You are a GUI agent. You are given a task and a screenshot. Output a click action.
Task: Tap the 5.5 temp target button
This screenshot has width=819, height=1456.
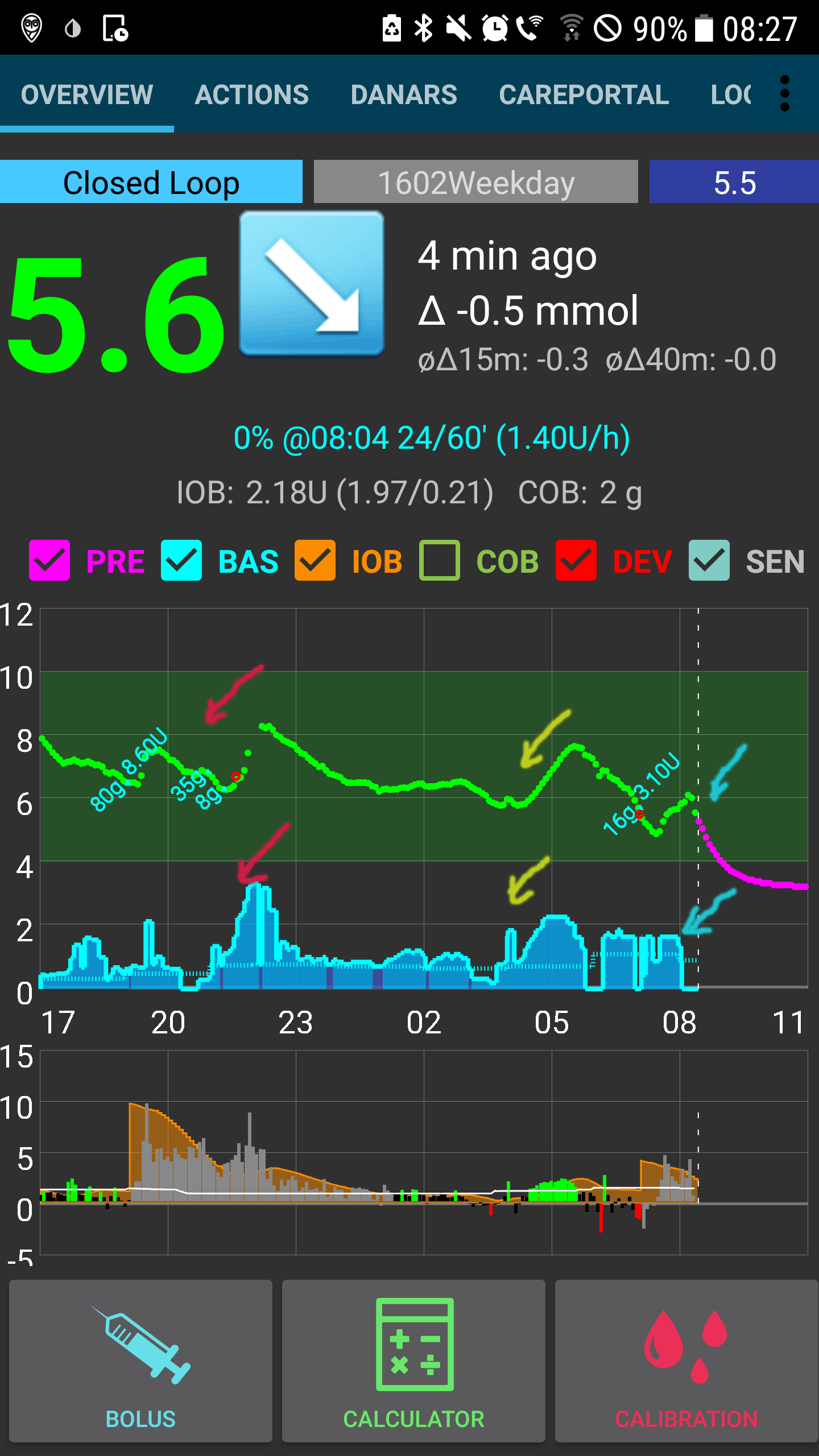(734, 182)
